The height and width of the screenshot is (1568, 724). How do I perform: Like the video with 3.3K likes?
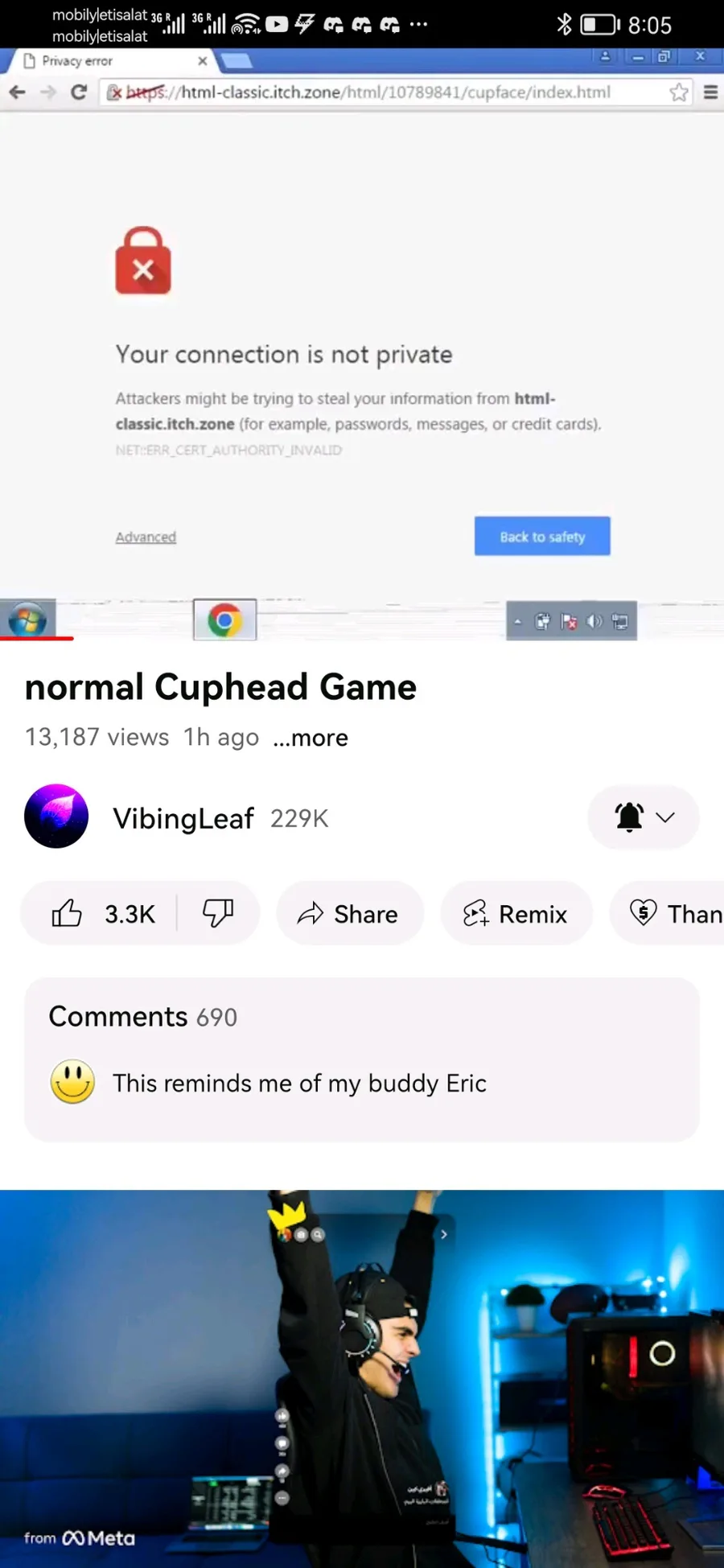(100, 913)
